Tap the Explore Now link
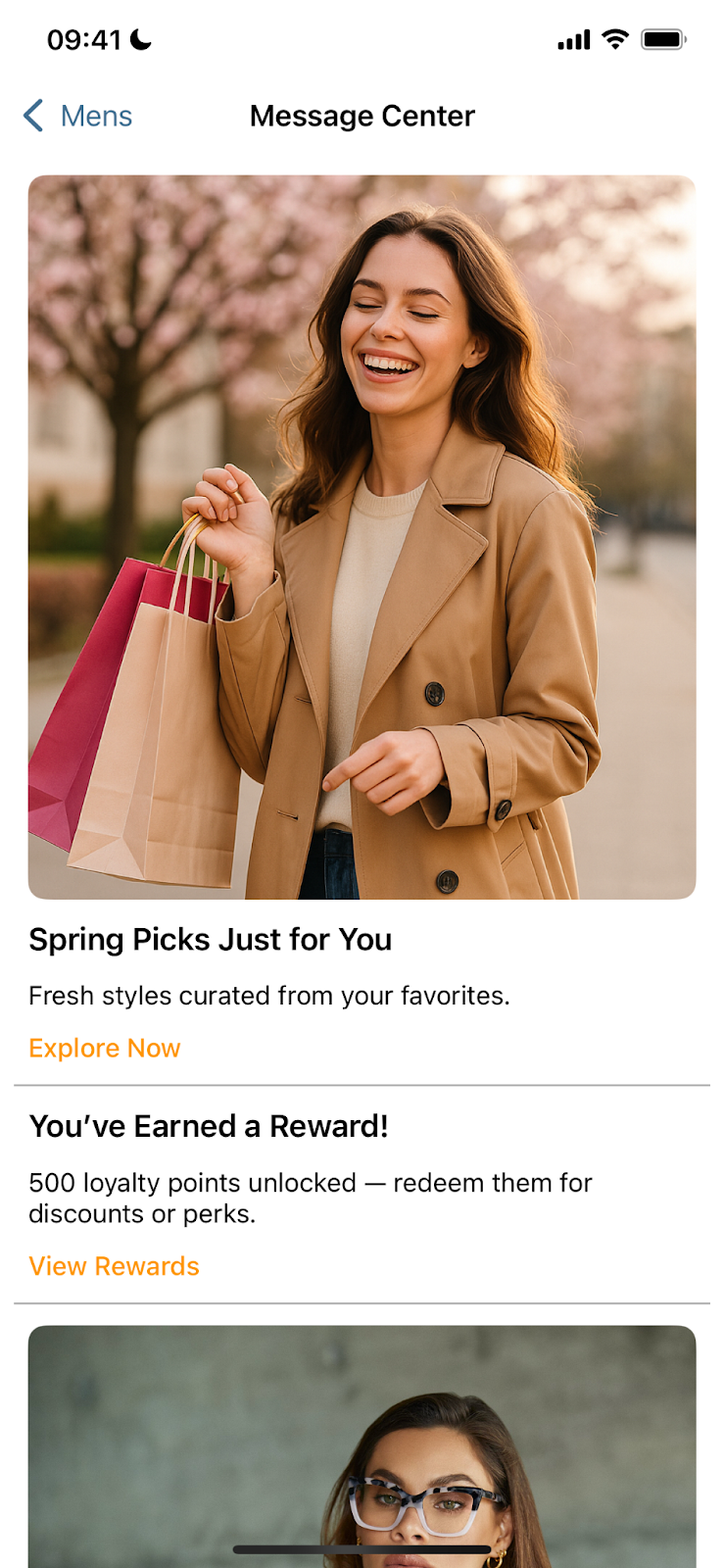Screen dimensions: 724x1568 105,1048
